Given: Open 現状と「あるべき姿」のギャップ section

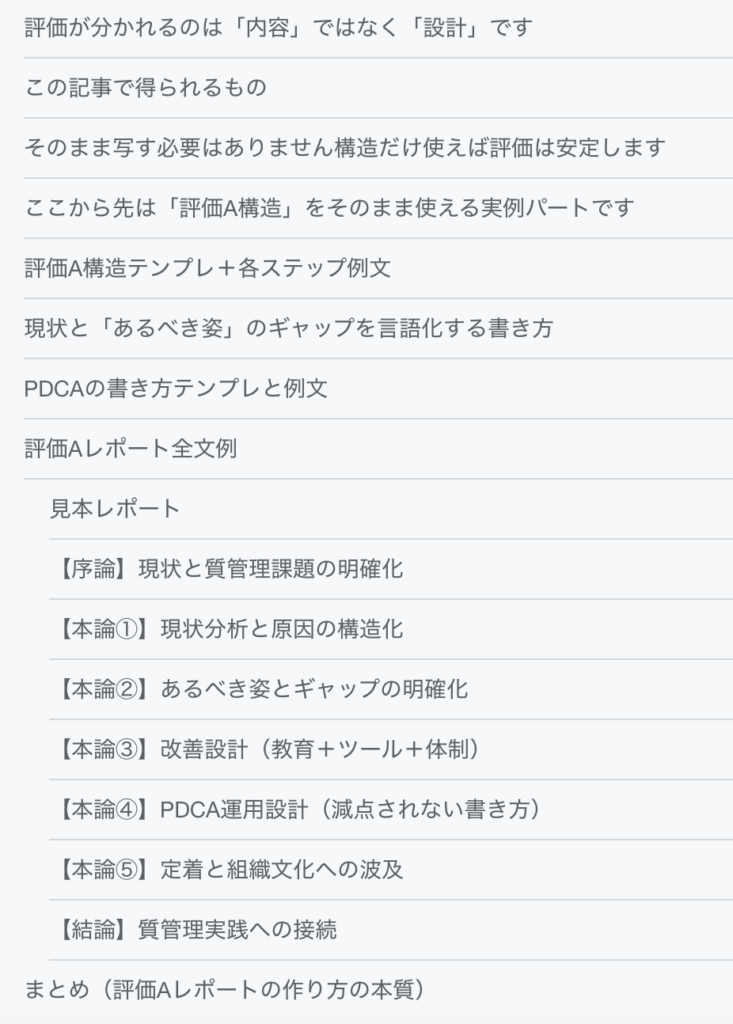Looking at the screenshot, I should 288,328.
